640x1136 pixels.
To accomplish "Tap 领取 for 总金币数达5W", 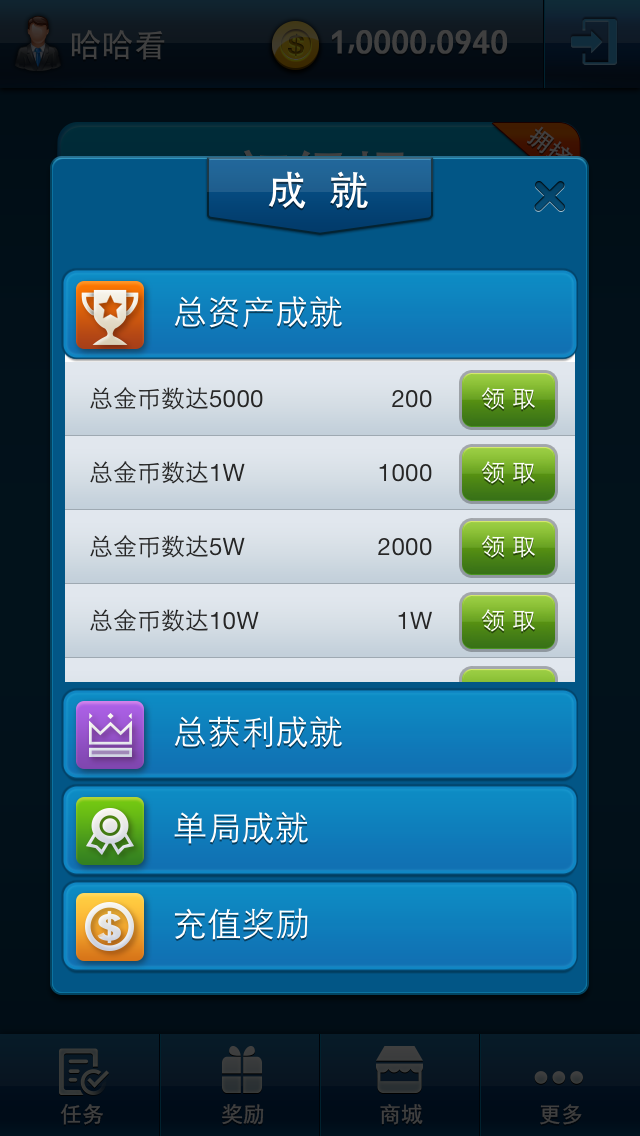I will click(x=508, y=547).
